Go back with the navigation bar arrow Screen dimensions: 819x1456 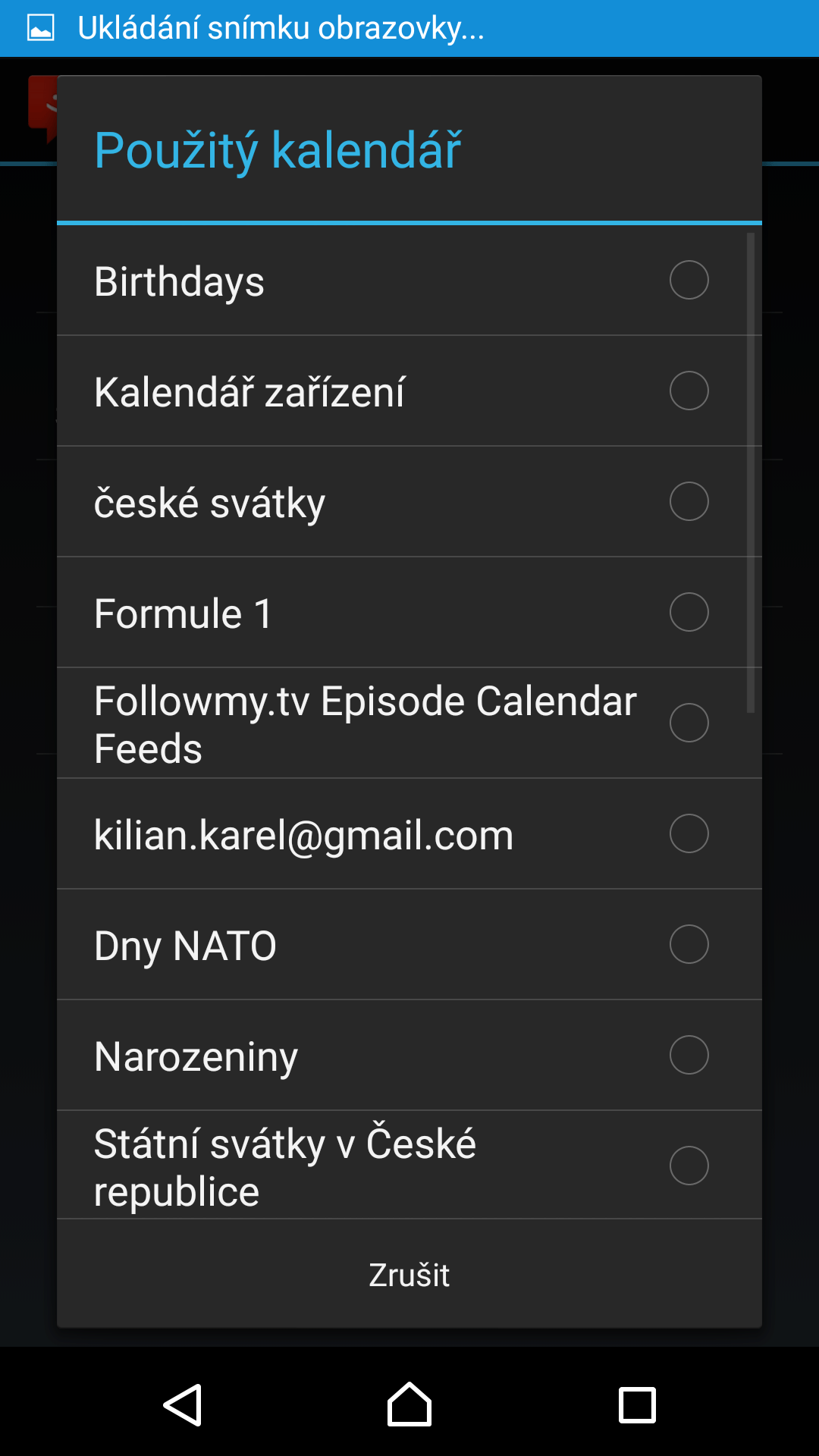[182, 1405]
